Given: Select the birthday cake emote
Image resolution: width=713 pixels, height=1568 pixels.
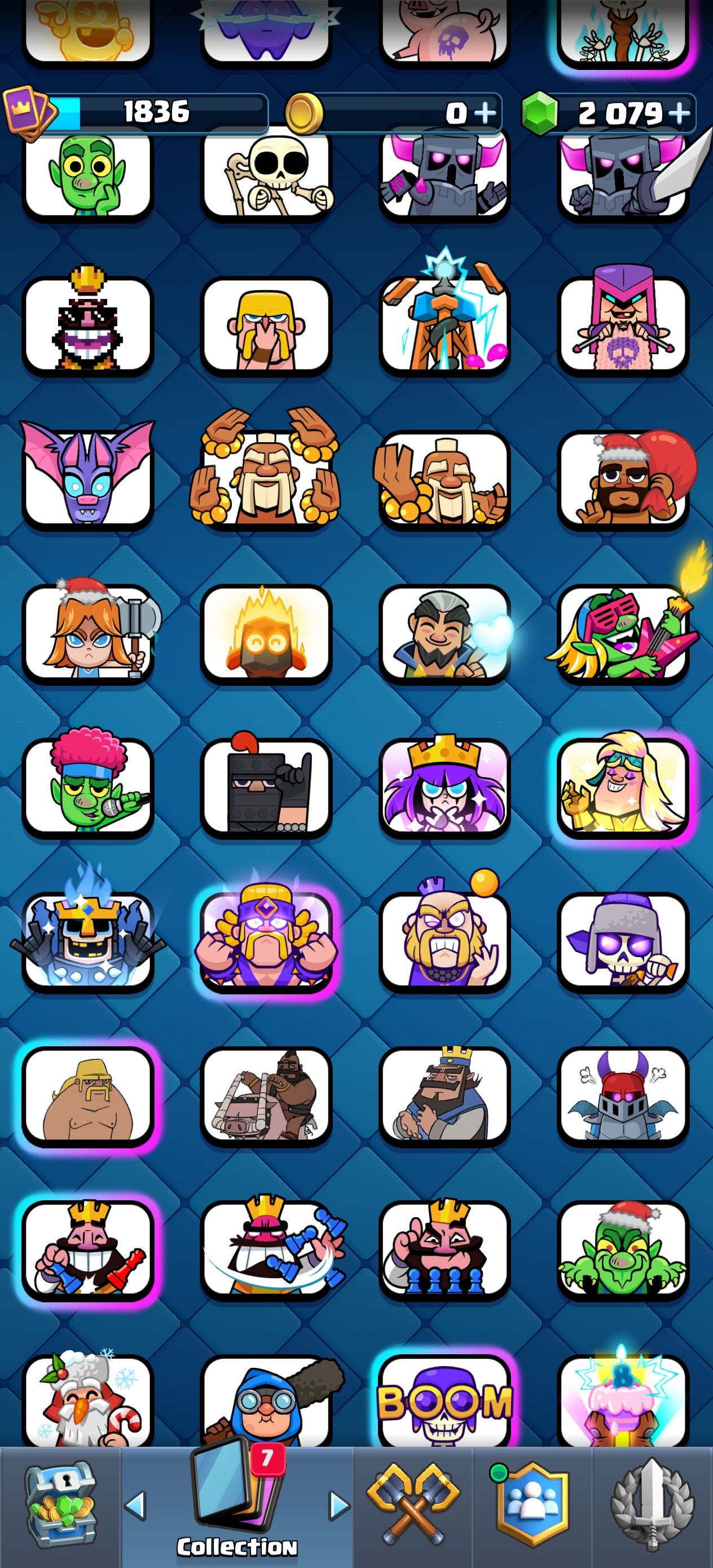Looking at the screenshot, I should 622,1399.
